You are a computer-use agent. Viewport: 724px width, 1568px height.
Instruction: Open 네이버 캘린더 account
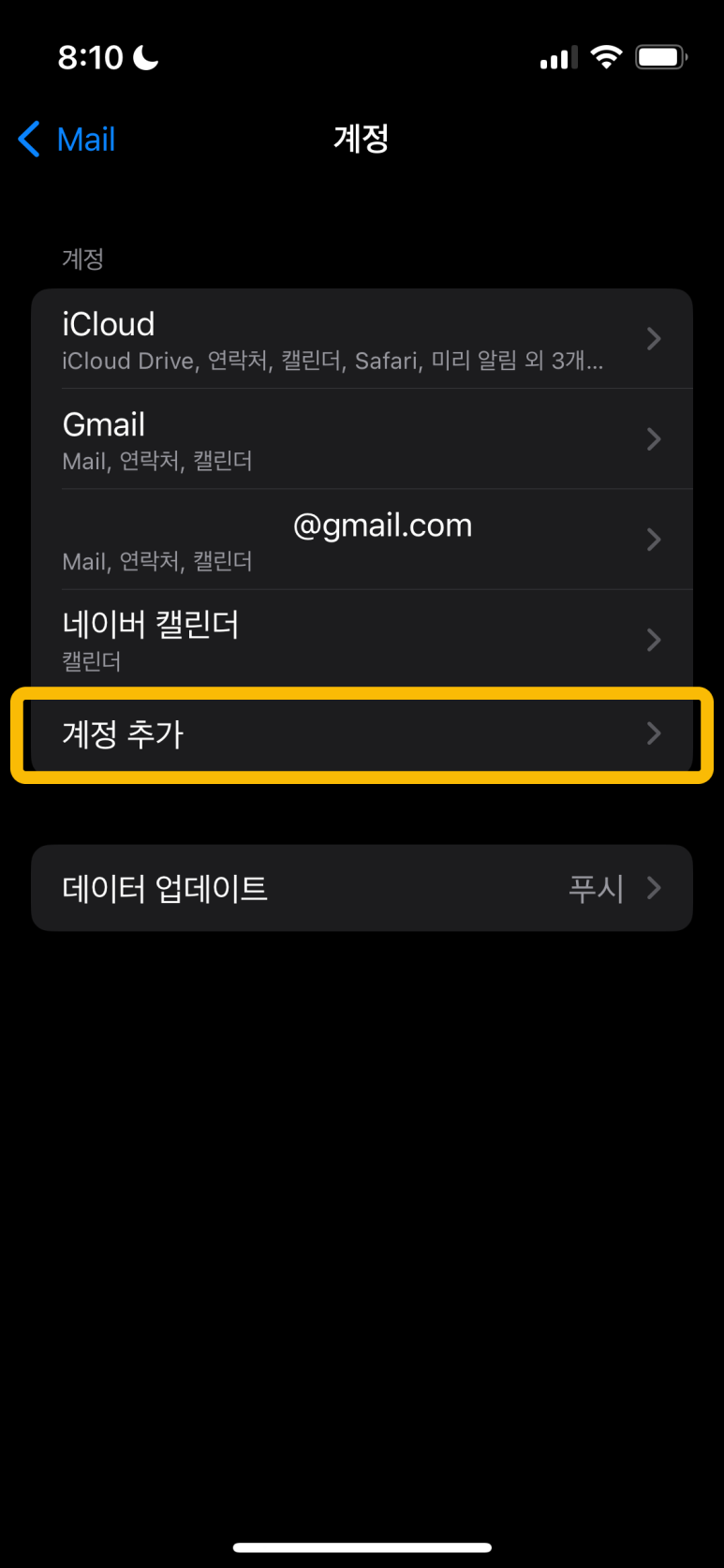pyautogui.click(x=362, y=640)
